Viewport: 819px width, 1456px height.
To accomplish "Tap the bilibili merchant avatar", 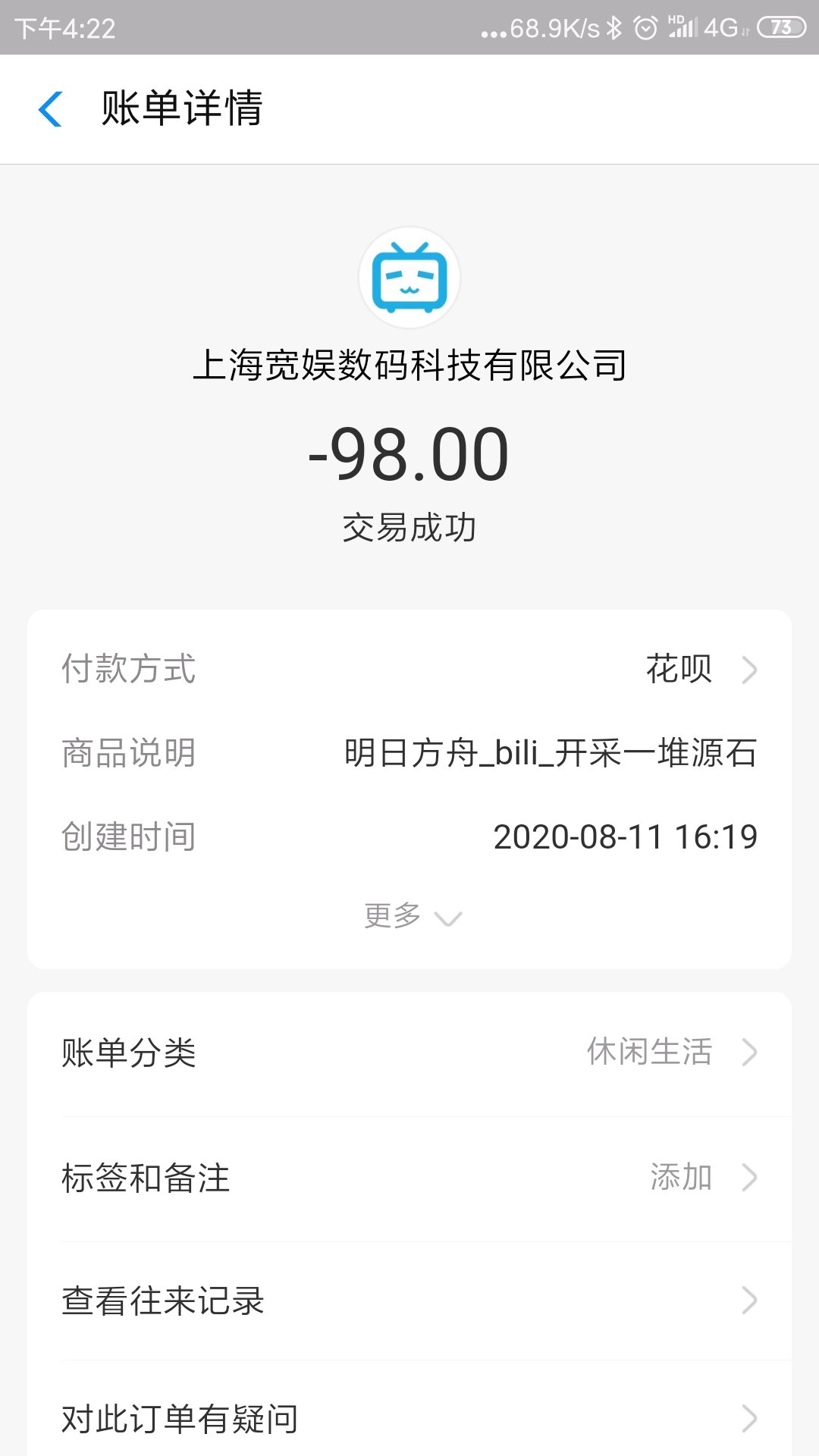I will pos(409,278).
